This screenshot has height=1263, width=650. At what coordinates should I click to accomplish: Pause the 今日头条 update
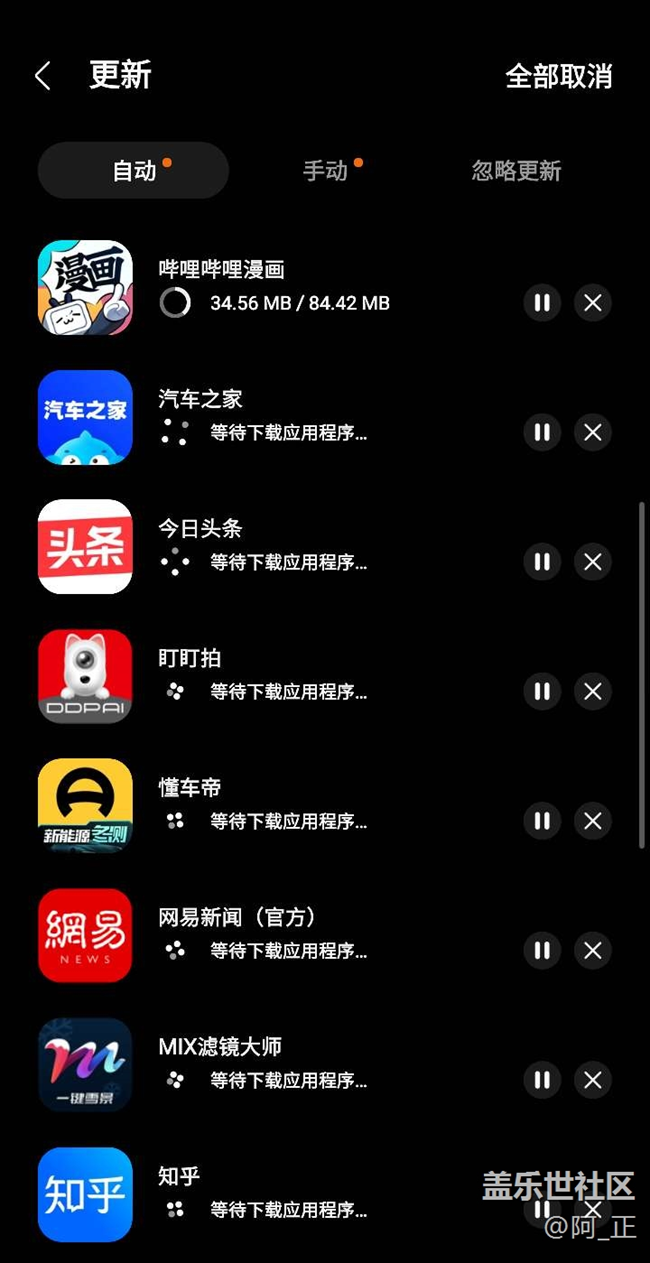tap(542, 562)
